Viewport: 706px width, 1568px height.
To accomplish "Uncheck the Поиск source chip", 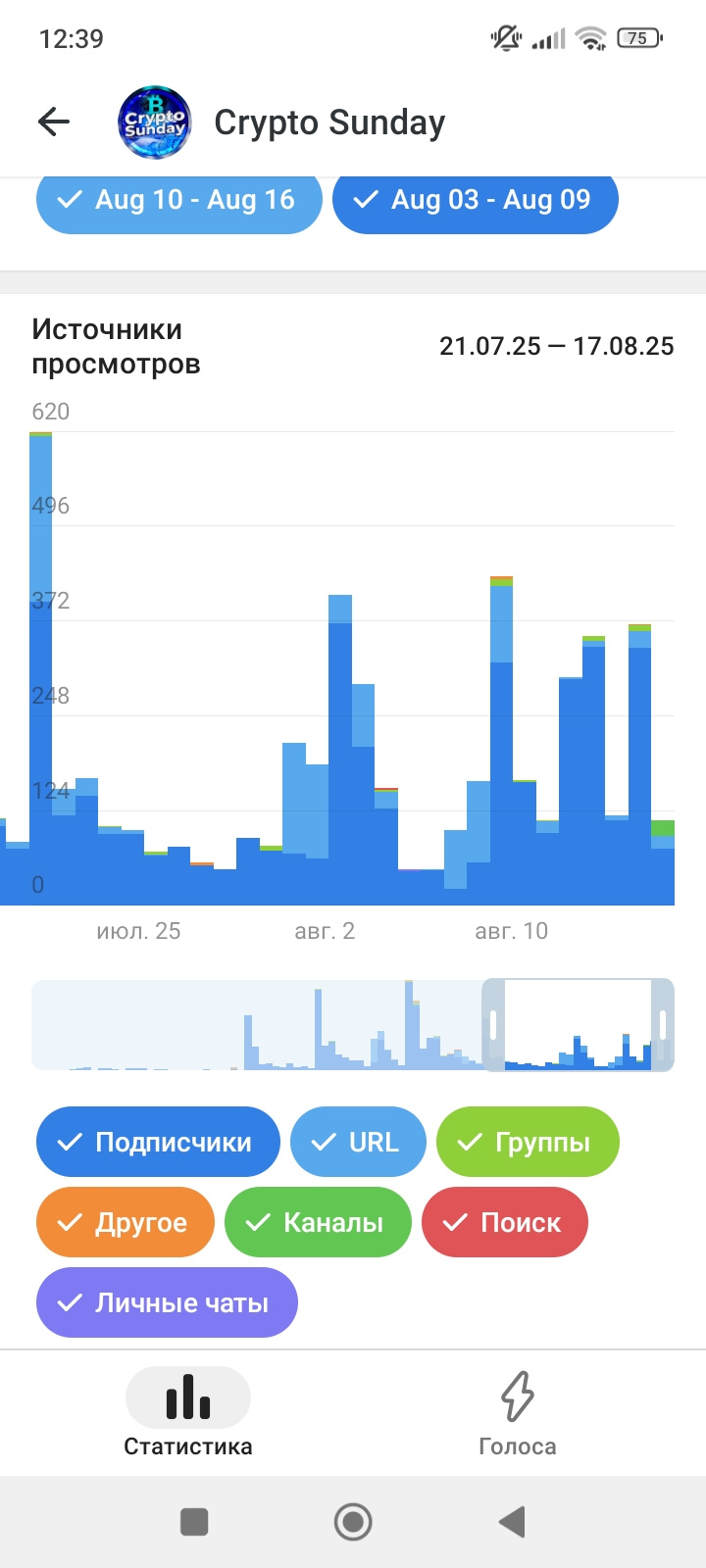I will [x=505, y=1222].
